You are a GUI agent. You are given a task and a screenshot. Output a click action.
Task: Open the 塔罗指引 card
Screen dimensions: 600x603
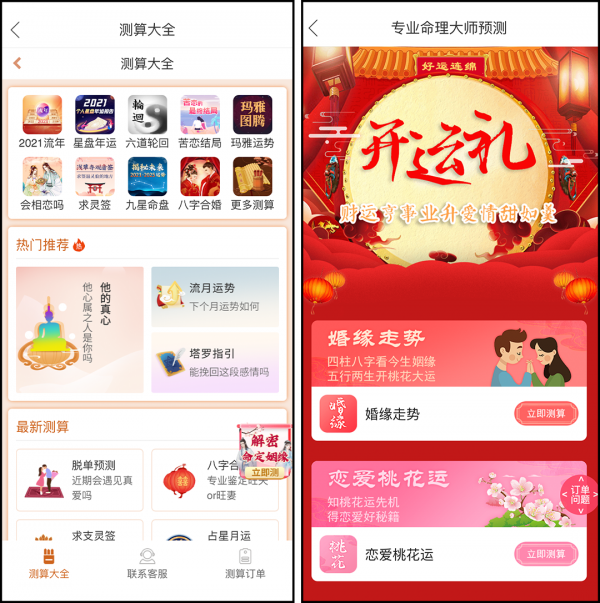[215, 362]
